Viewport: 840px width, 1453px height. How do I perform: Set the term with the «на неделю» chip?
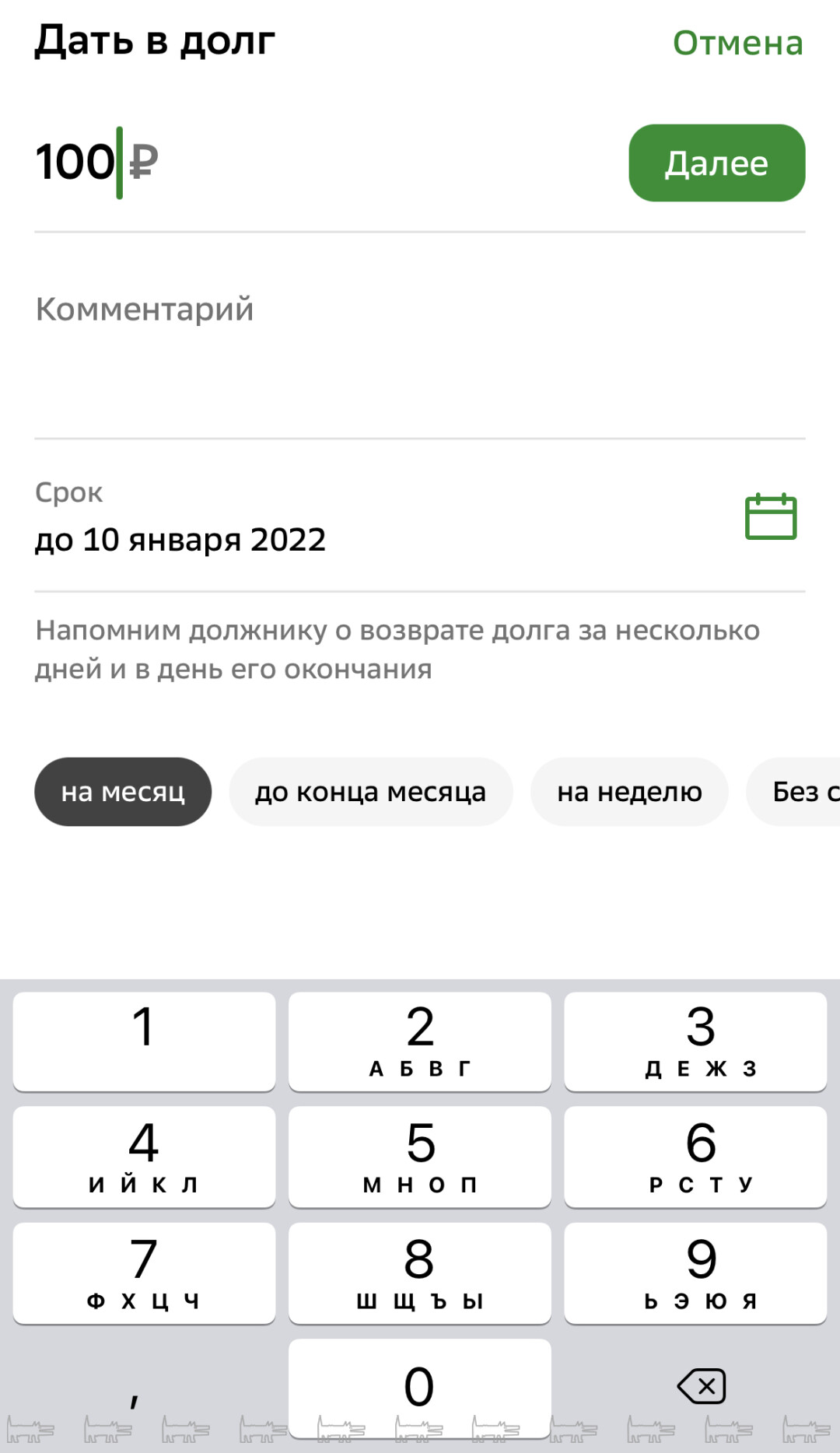(628, 792)
